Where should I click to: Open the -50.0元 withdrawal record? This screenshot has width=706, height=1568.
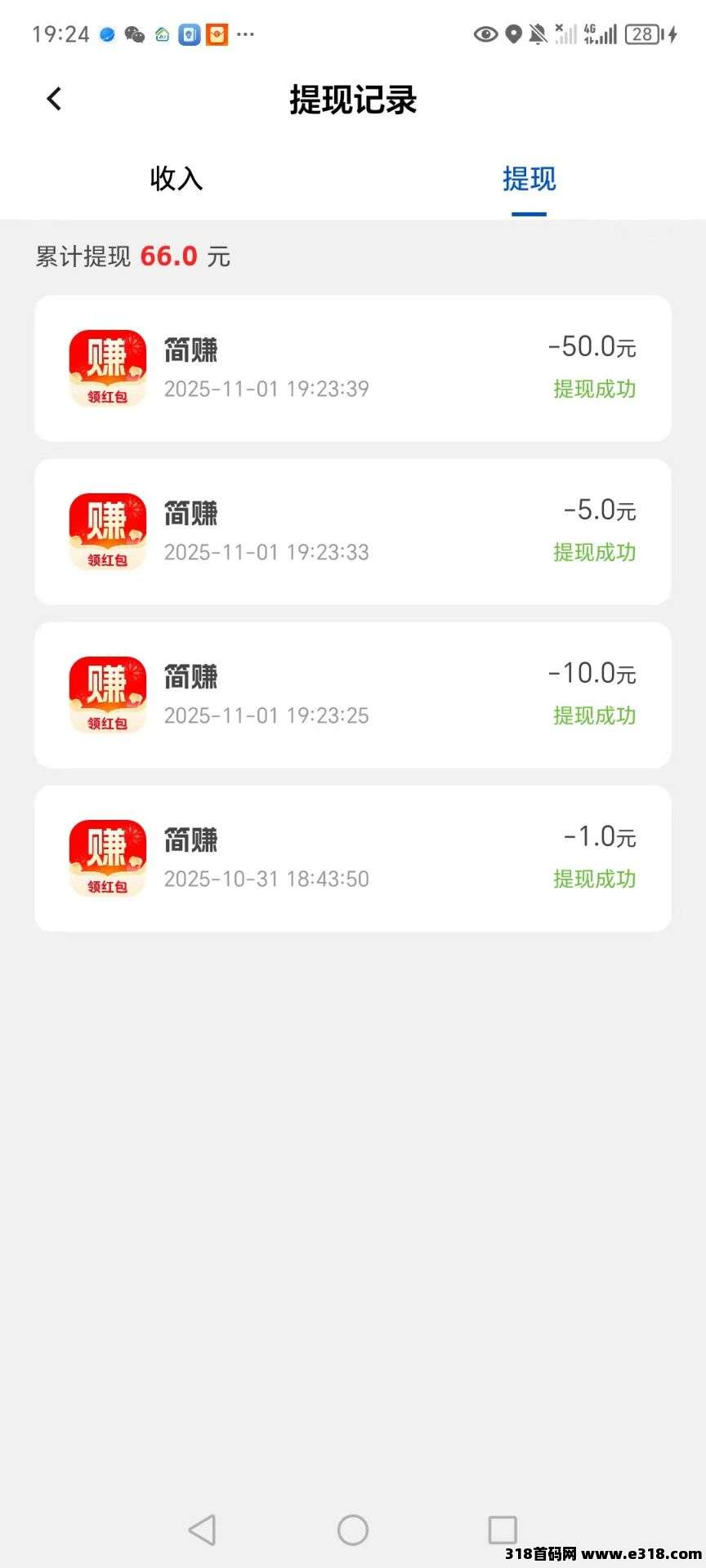tap(353, 368)
